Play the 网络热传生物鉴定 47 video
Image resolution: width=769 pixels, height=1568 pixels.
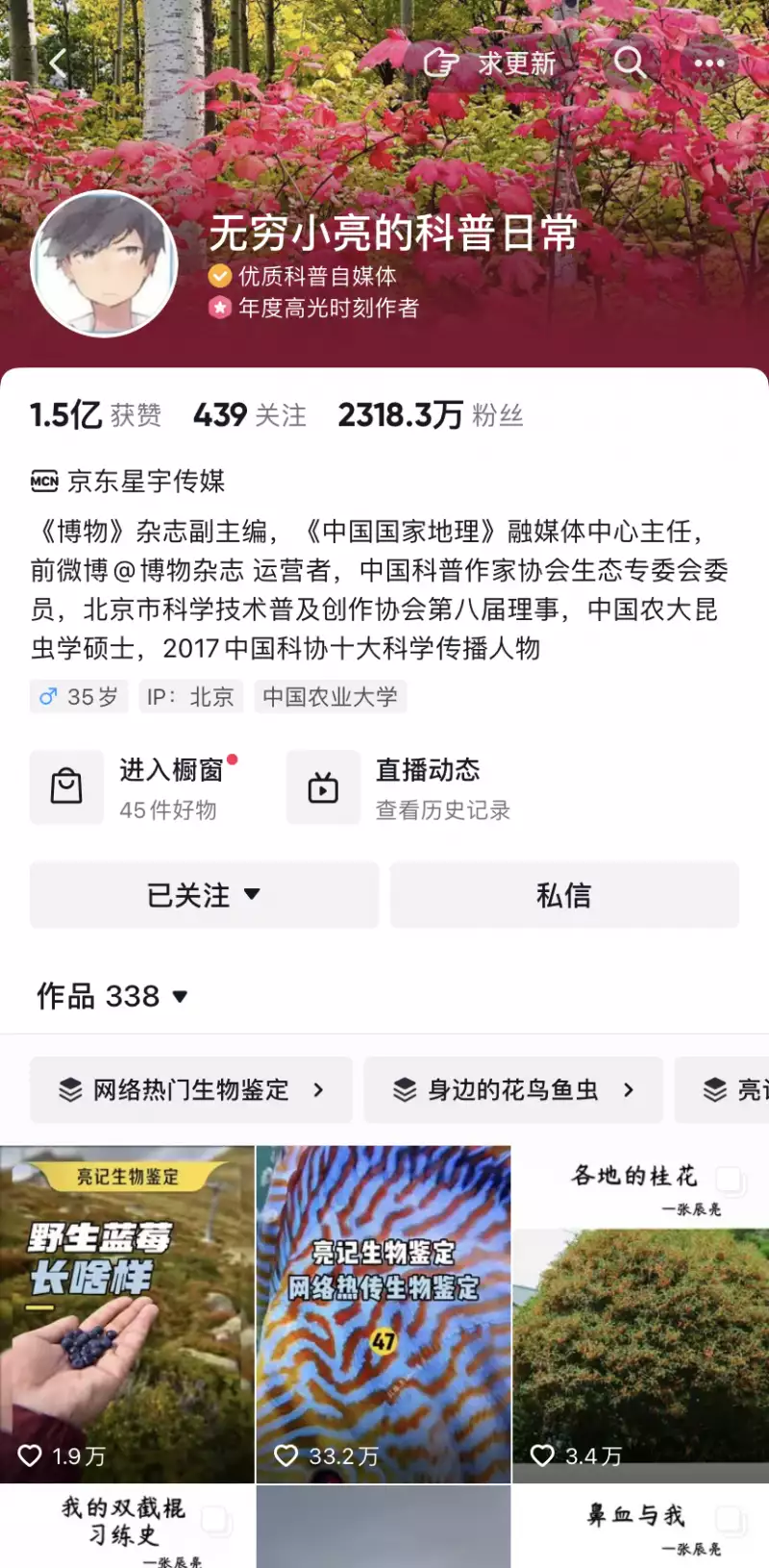click(x=383, y=1313)
